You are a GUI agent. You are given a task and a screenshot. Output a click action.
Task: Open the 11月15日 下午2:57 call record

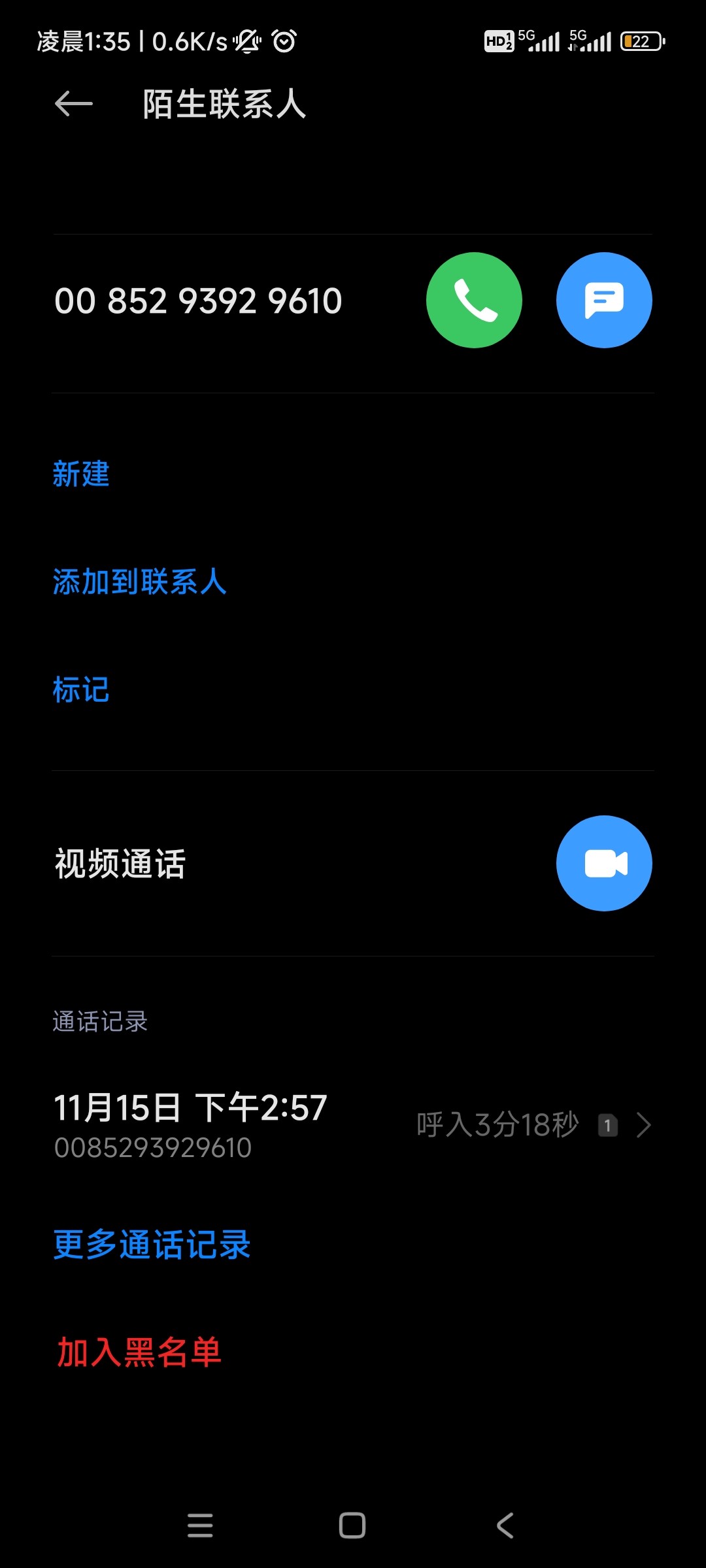[353, 1125]
